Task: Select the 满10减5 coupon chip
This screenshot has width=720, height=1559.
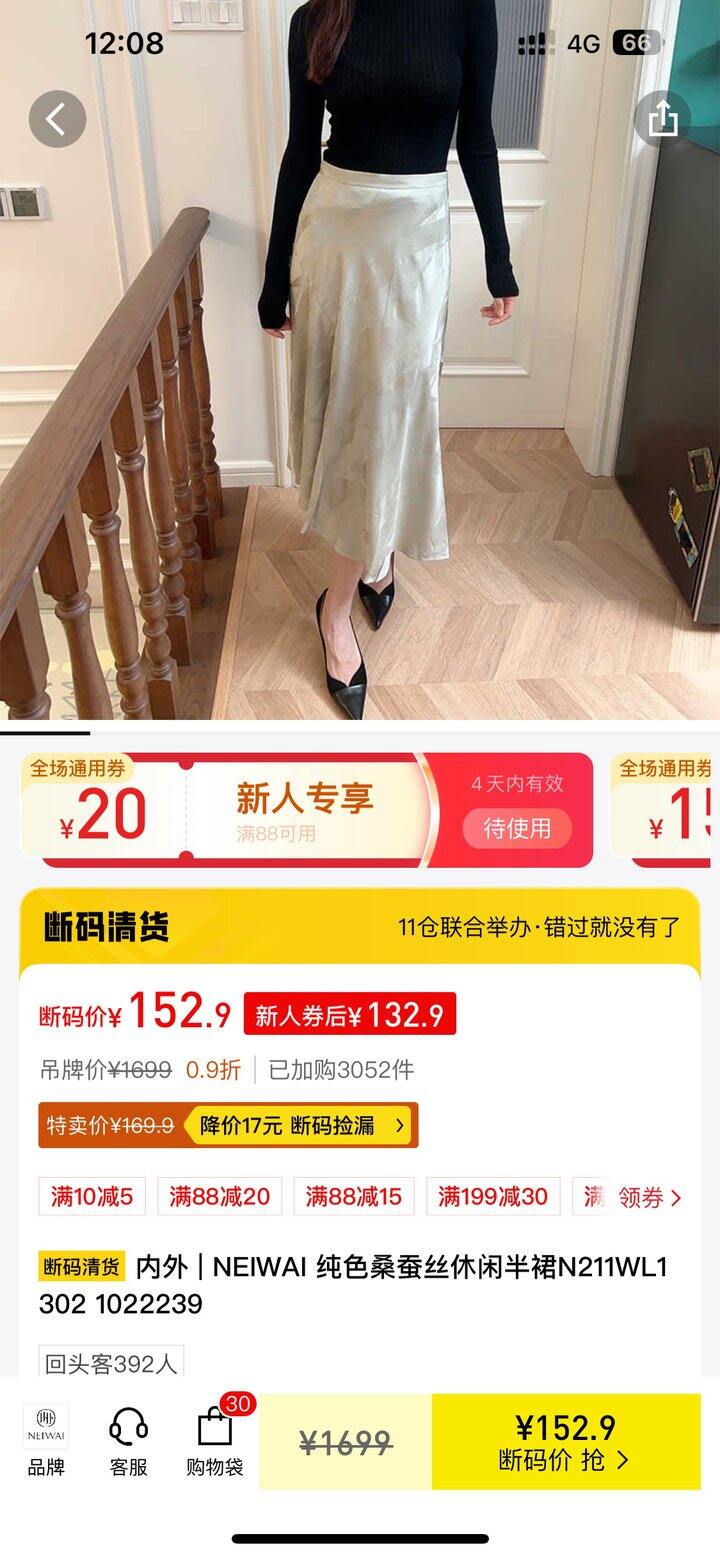Action: click(92, 1196)
